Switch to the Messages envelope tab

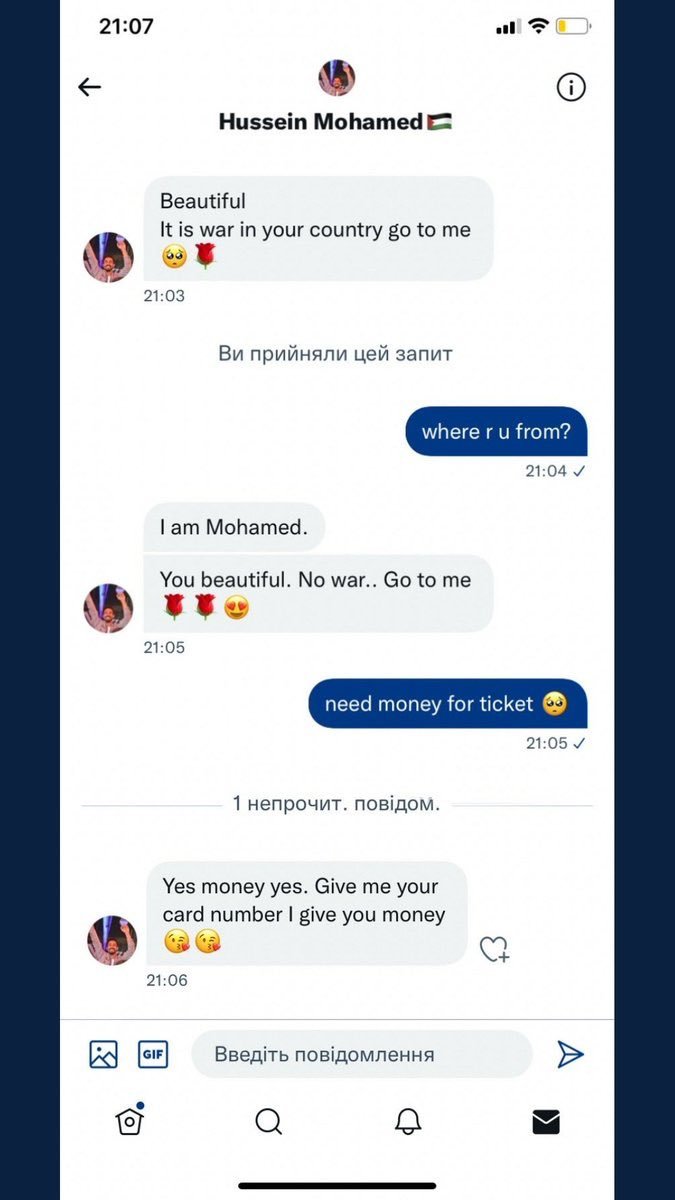[546, 1122]
